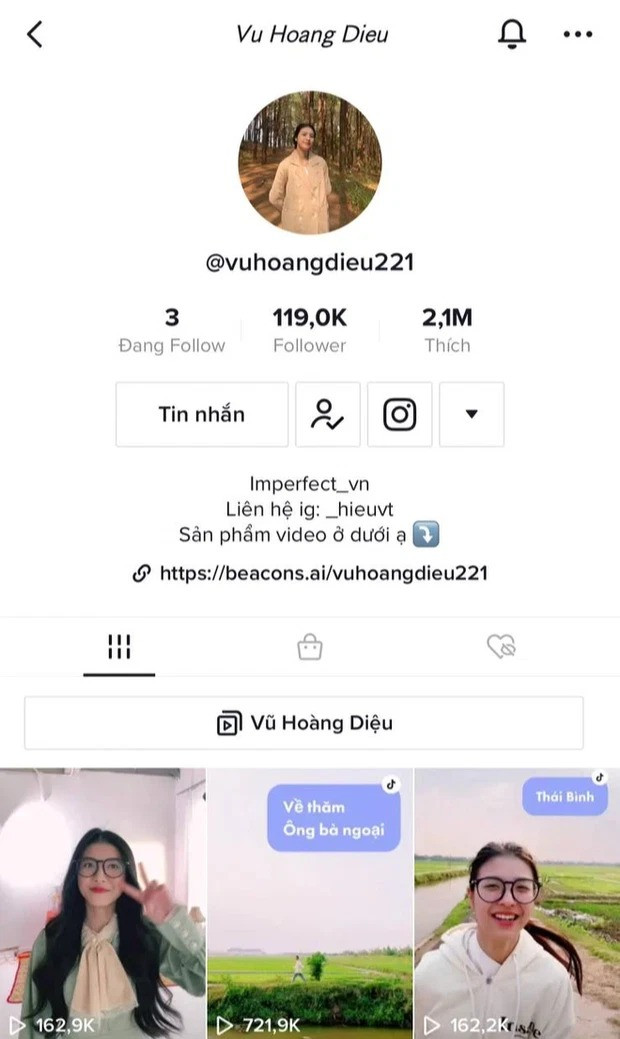Expand suggested accounts dropdown arrow

[472, 414]
